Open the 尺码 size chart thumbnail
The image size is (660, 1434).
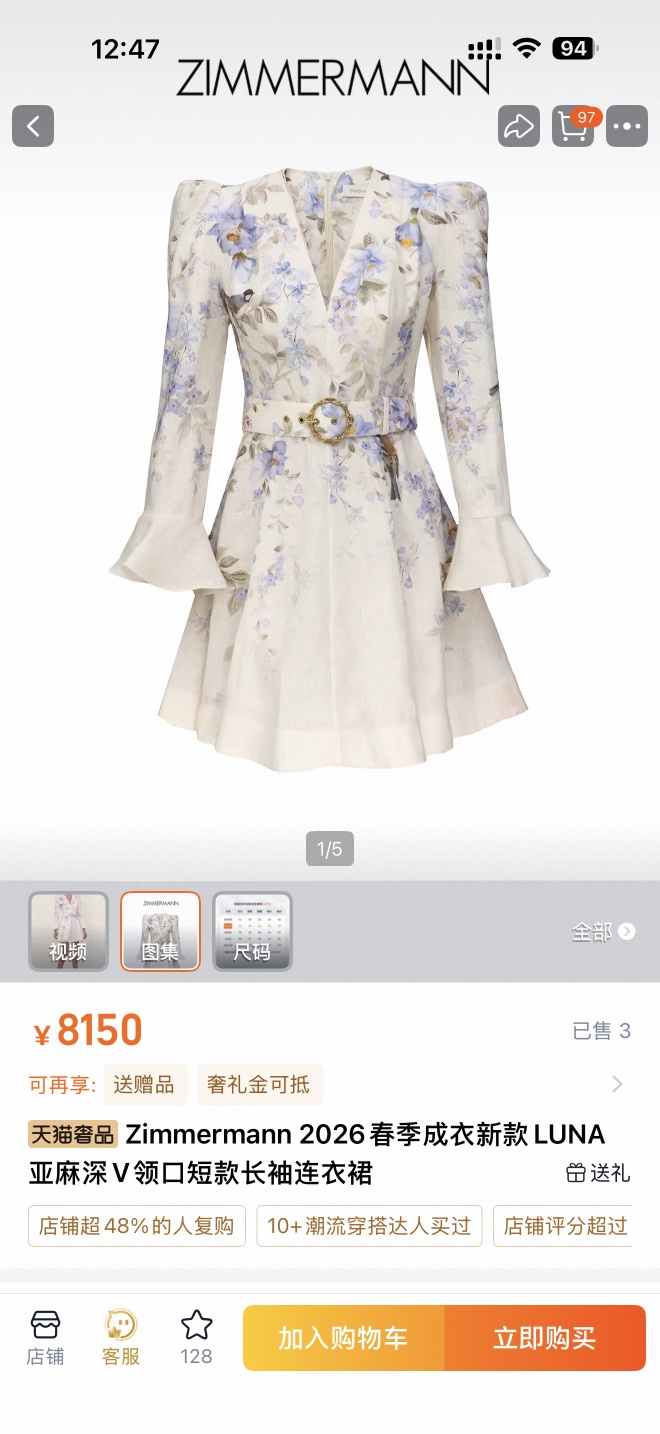[x=252, y=931]
